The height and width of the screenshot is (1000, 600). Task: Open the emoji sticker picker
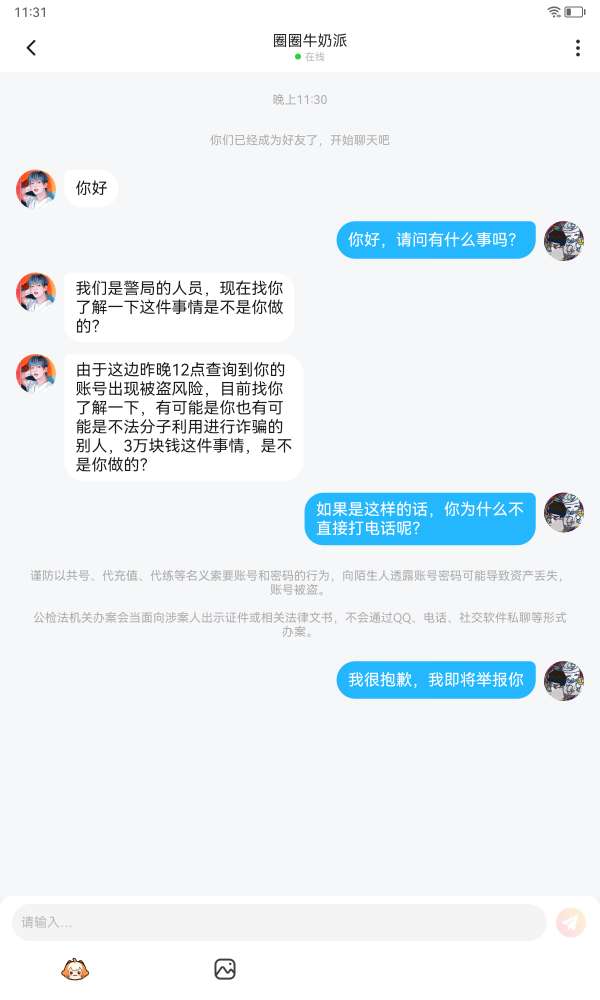(x=75, y=969)
